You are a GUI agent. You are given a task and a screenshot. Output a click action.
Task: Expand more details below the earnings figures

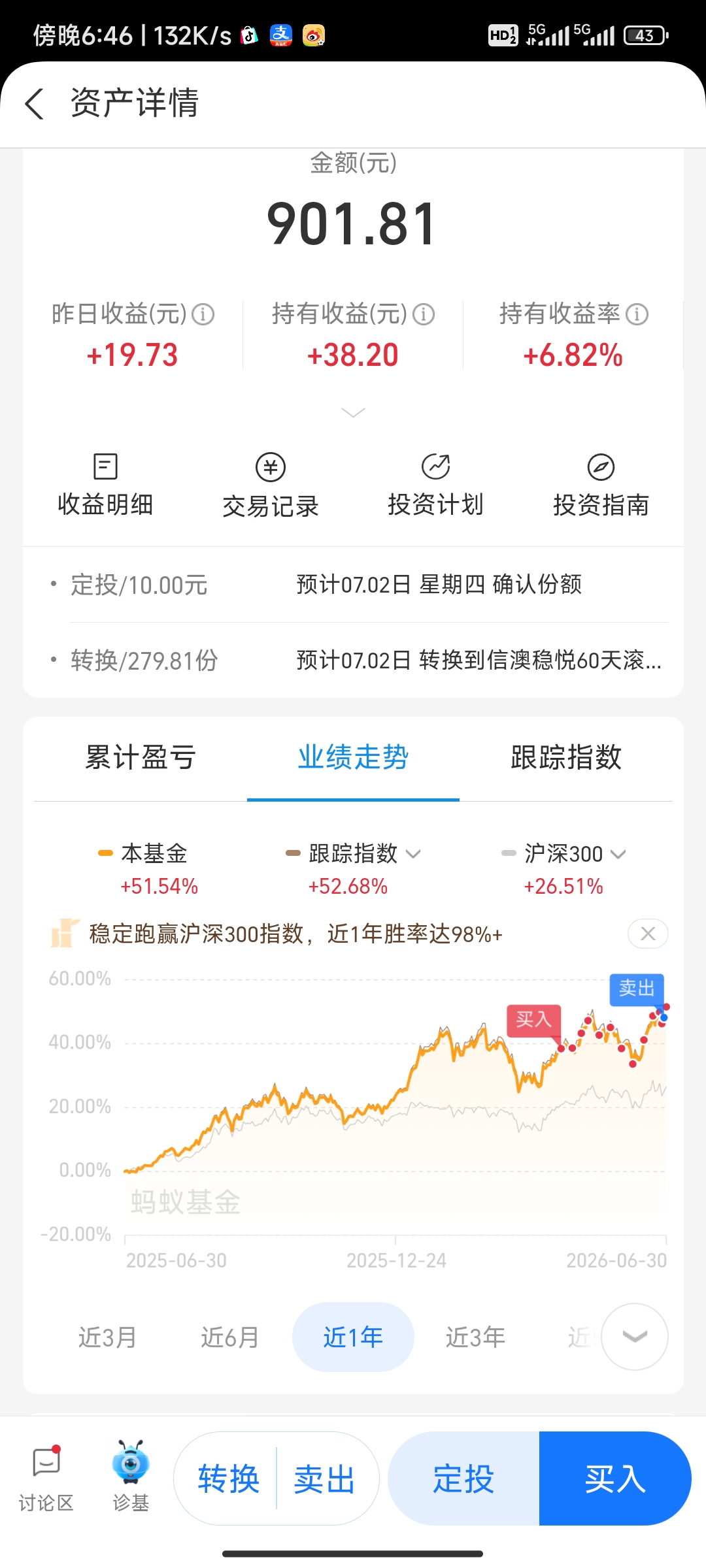click(353, 412)
